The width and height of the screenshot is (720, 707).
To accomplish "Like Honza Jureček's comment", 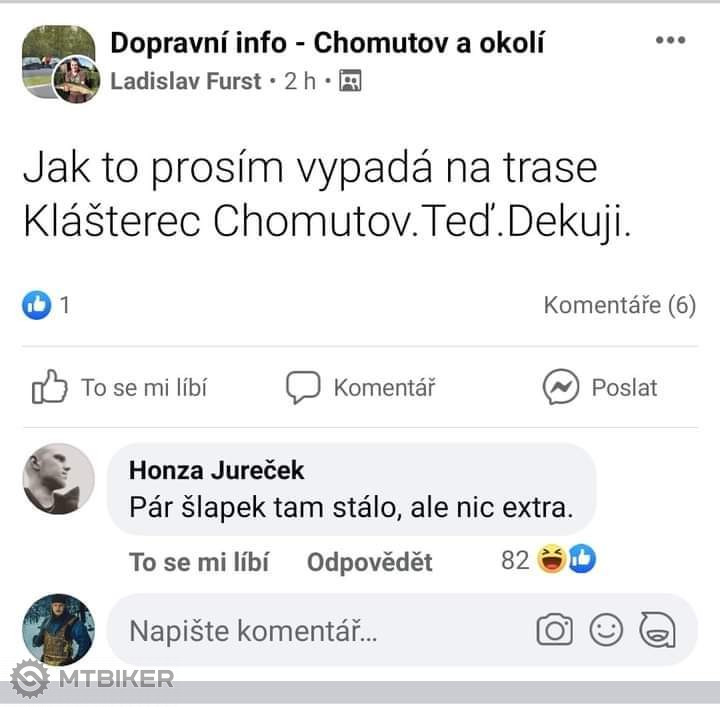I will tap(198, 562).
